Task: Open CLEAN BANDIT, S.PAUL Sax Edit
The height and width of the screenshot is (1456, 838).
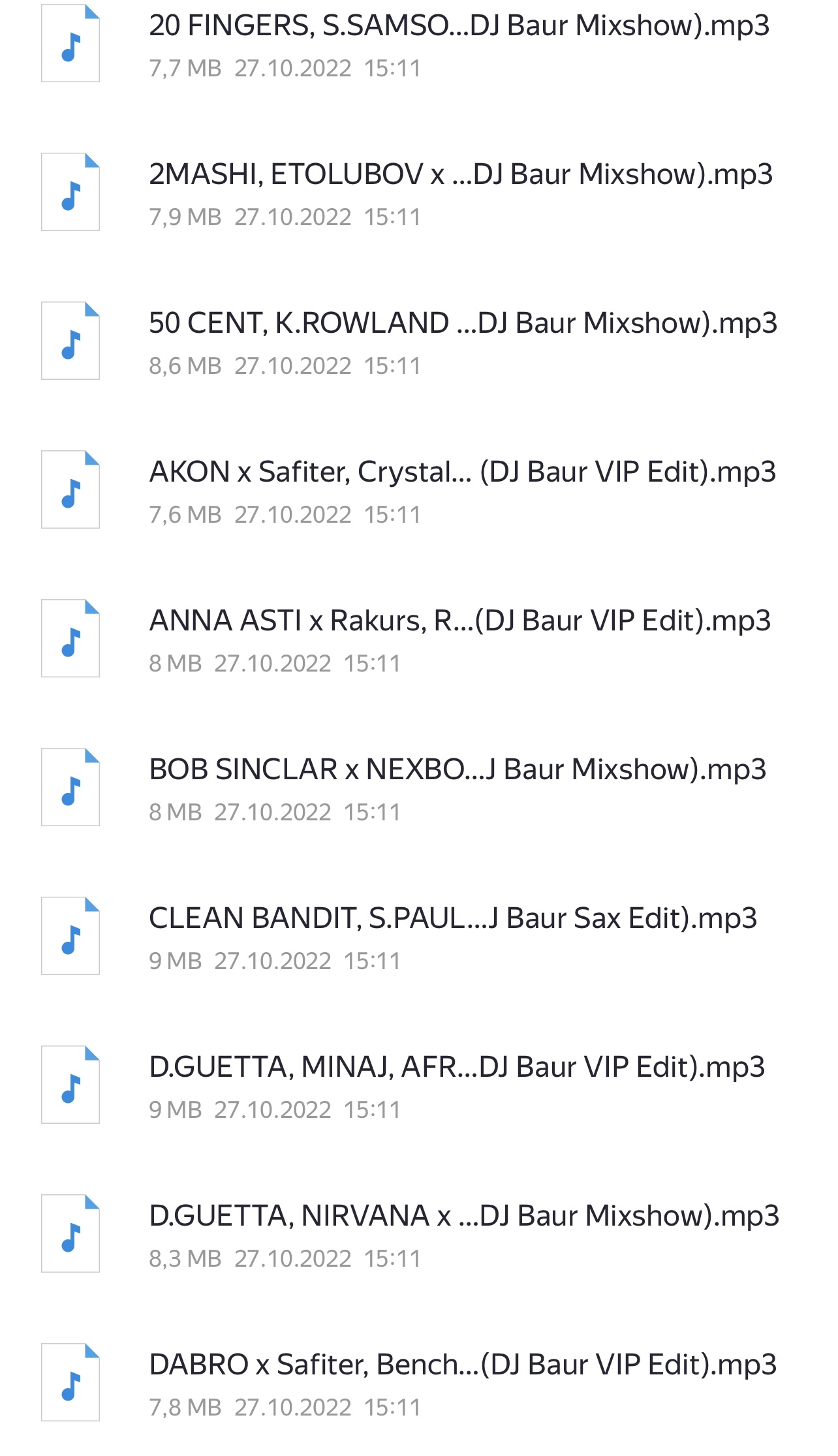Action: coord(453,920)
